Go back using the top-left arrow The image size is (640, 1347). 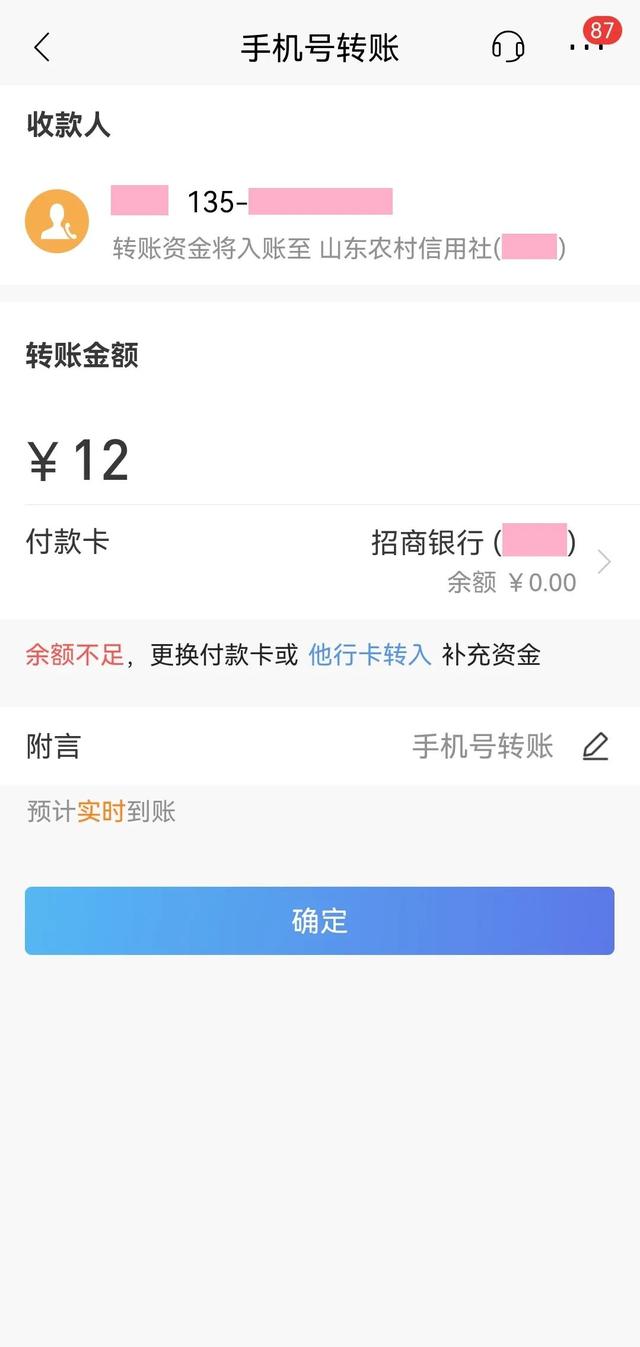click(41, 47)
